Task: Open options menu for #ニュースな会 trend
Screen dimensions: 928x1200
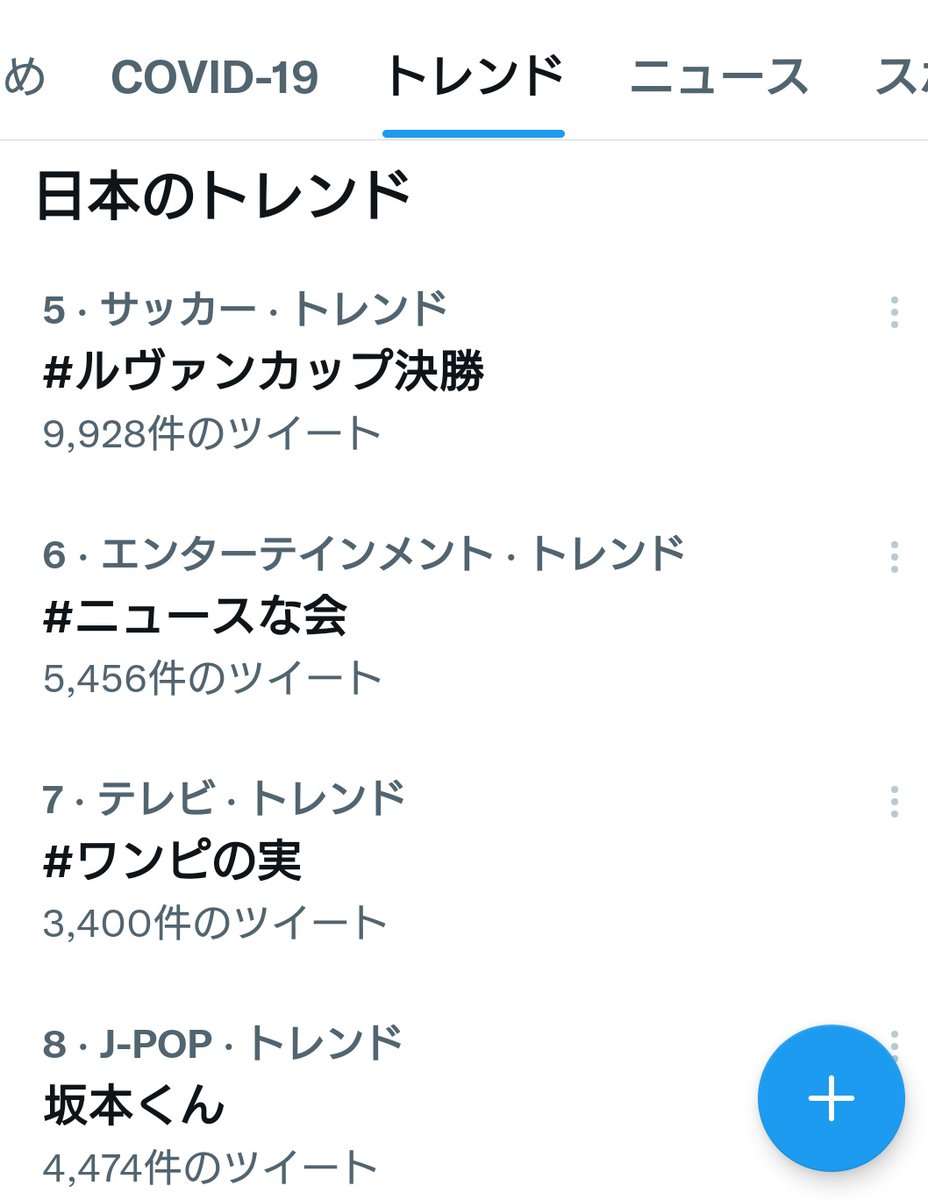Action: click(893, 555)
